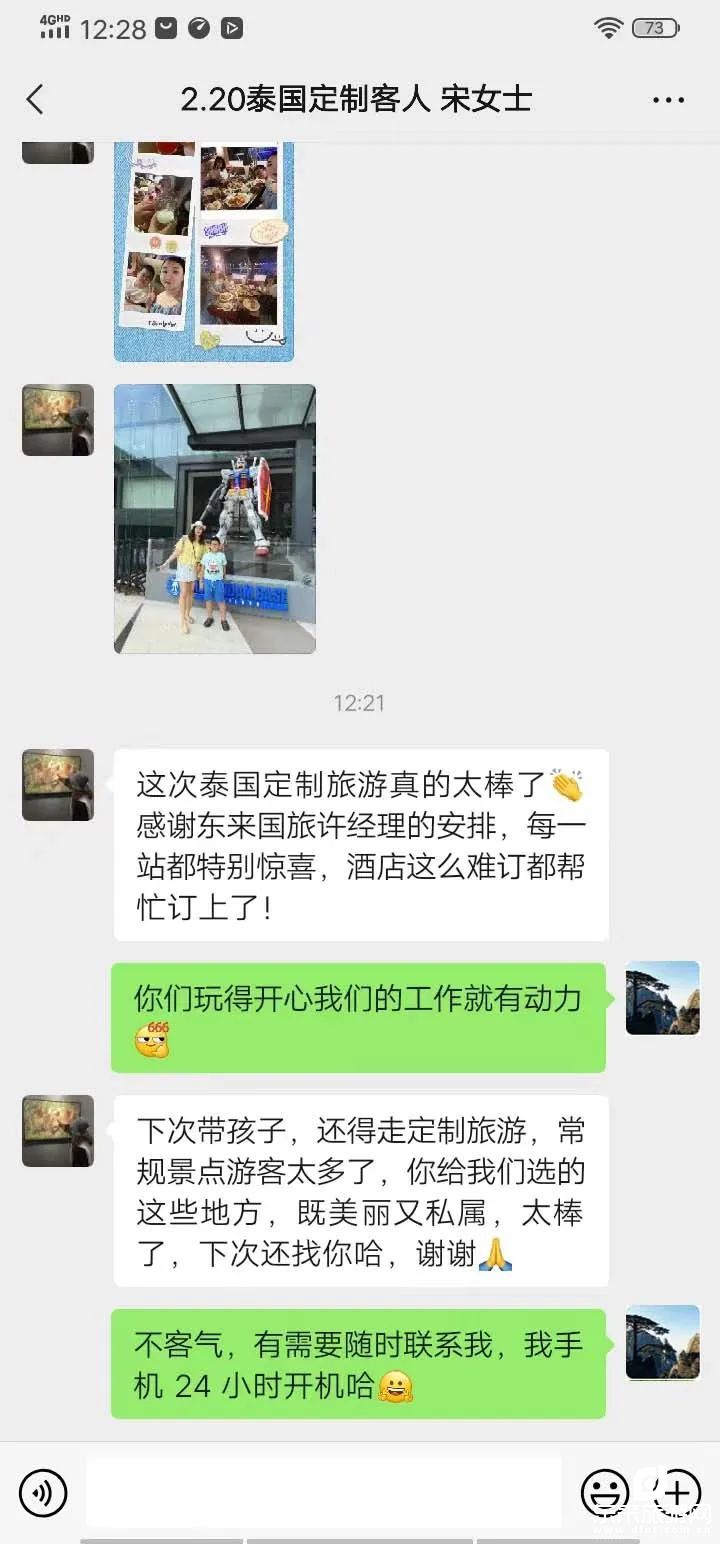720x1544 pixels.
Task: Switch to voice message input
Action: (43, 1493)
